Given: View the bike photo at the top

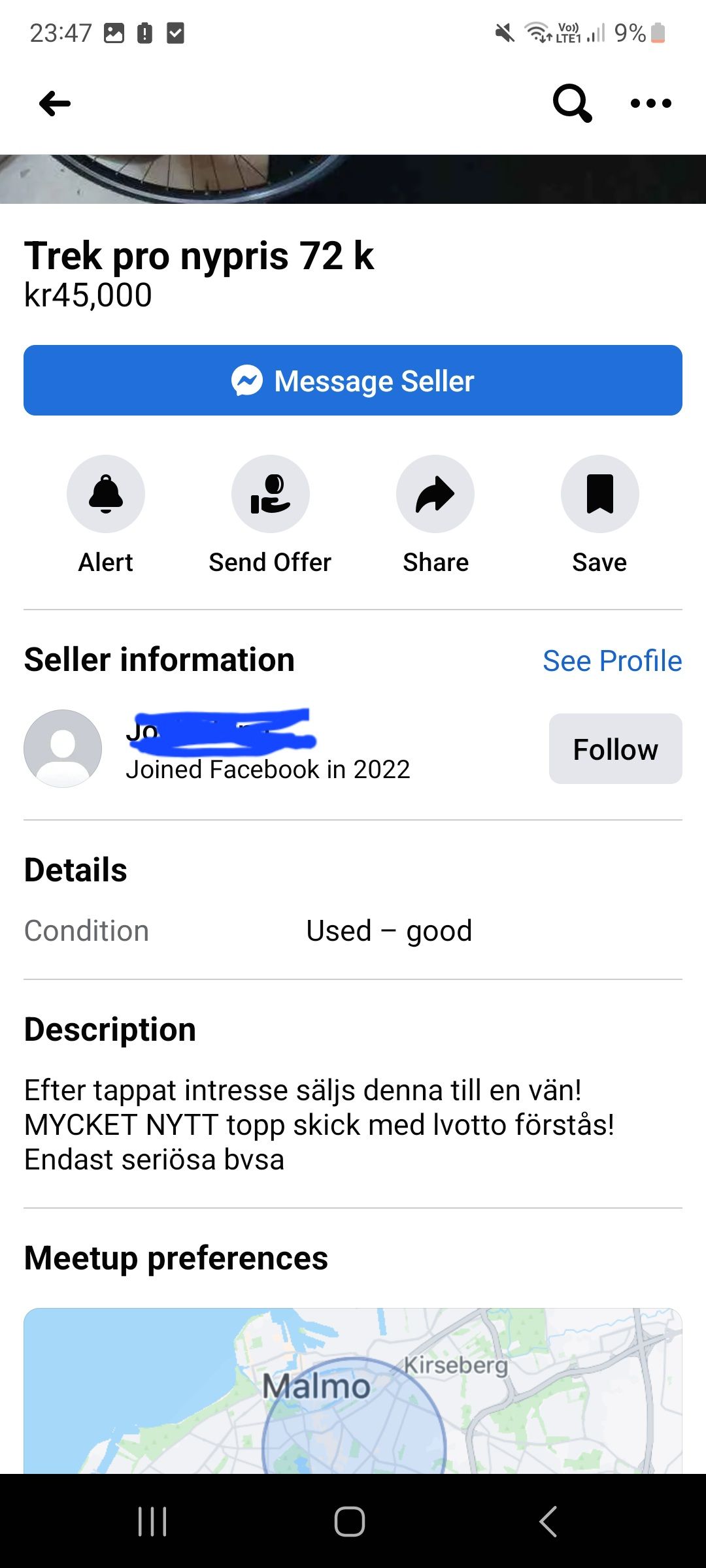Looking at the screenshot, I should (353, 179).
